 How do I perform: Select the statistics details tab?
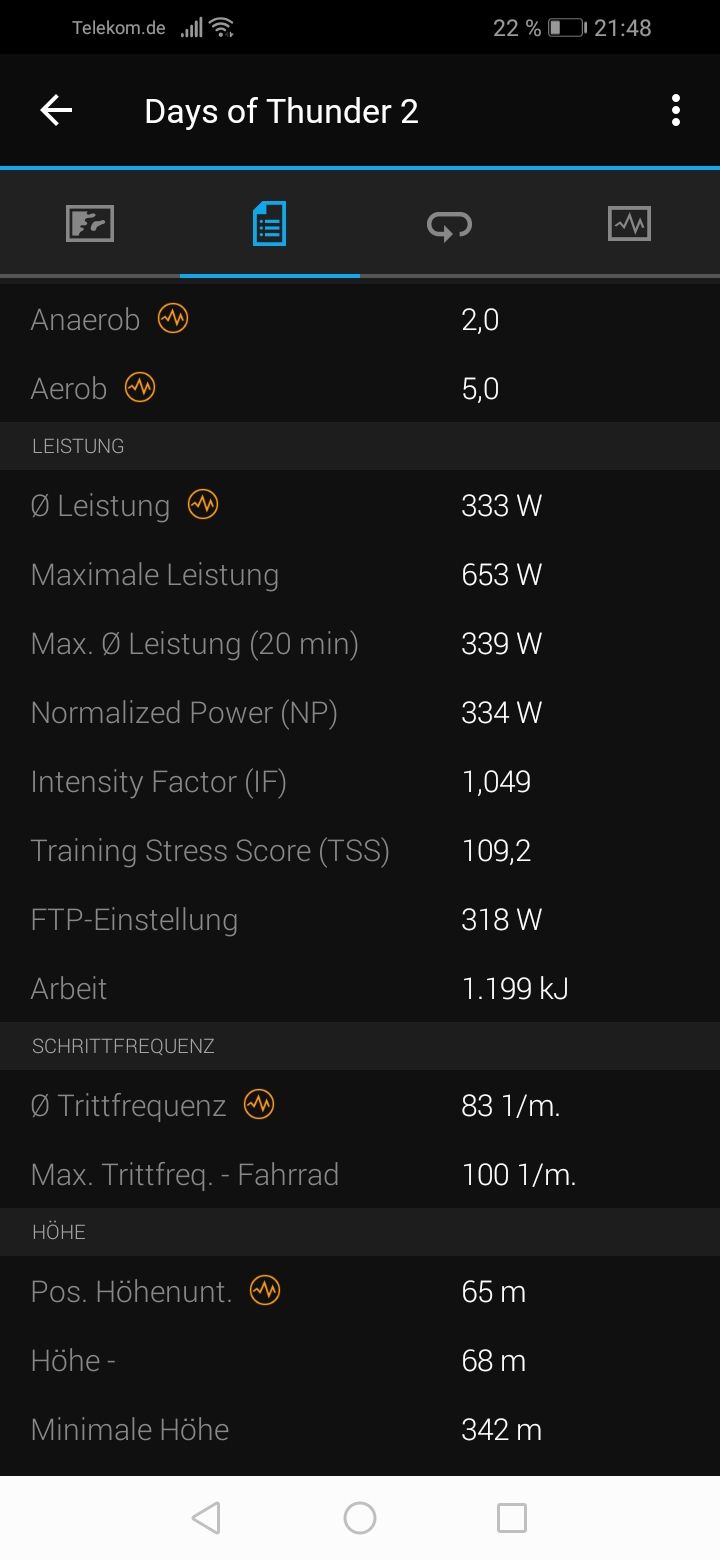pos(269,223)
